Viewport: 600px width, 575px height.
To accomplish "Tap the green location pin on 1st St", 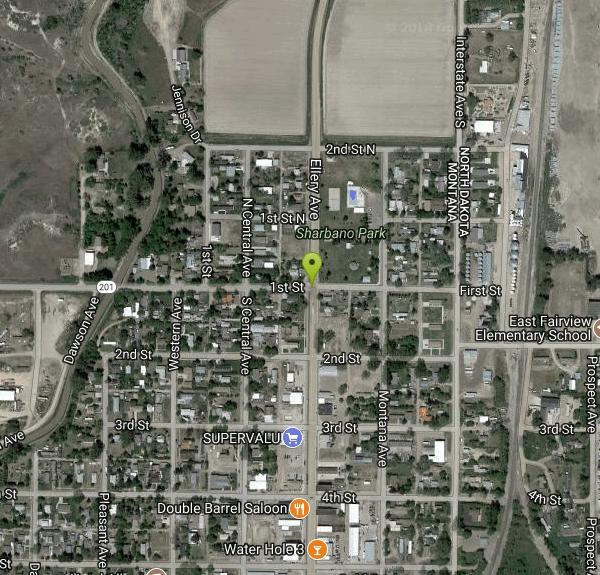I will 312,266.
